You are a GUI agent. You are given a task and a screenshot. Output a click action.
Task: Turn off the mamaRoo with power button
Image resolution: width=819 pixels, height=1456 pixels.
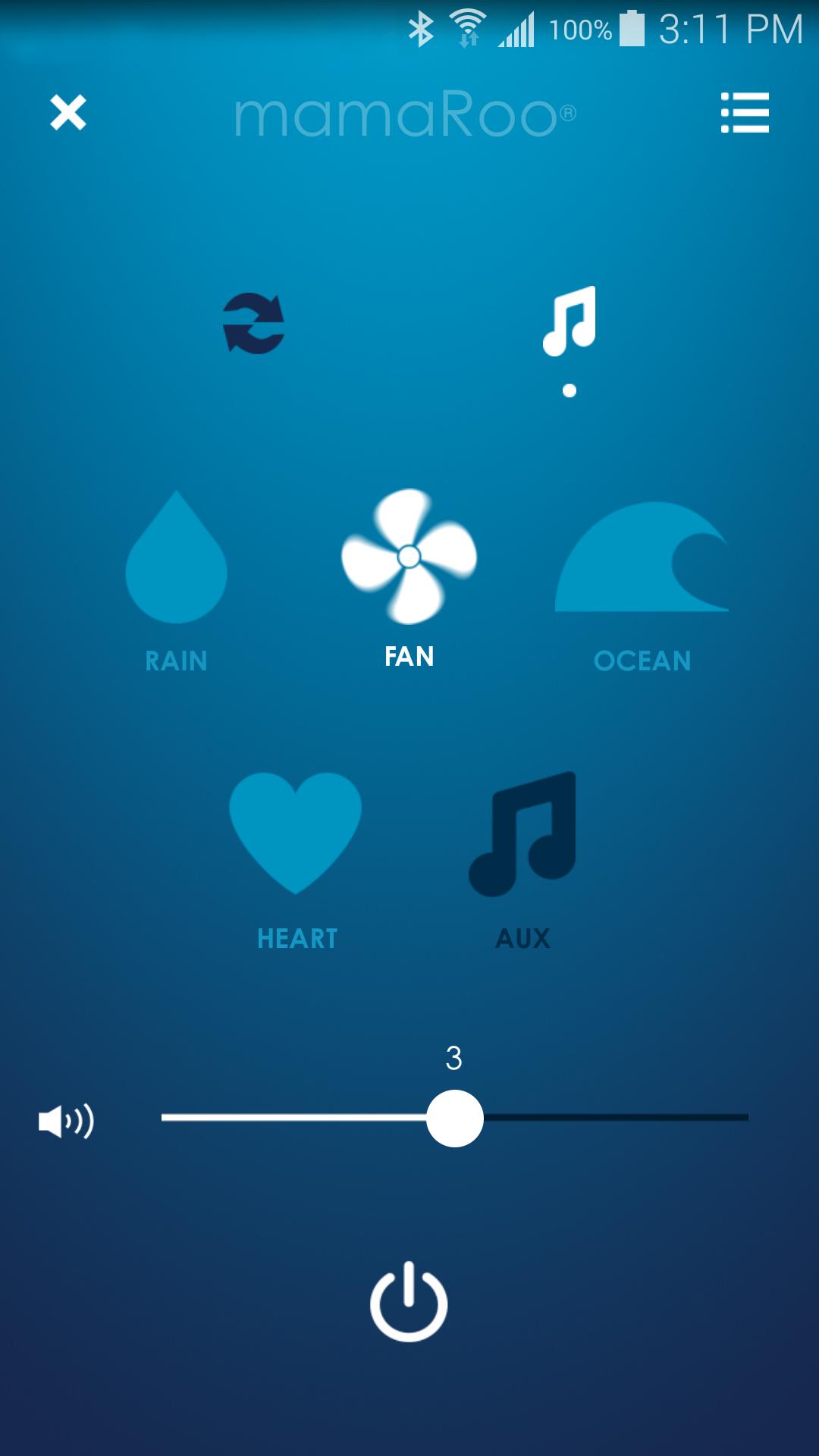point(409,1301)
